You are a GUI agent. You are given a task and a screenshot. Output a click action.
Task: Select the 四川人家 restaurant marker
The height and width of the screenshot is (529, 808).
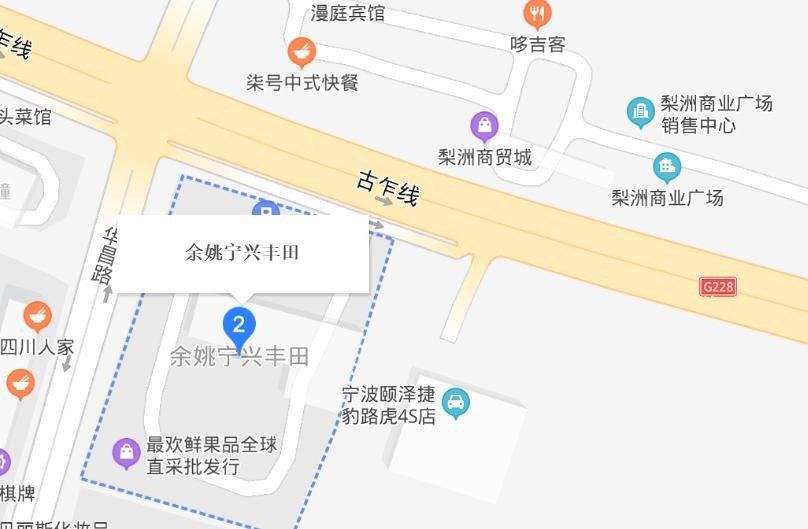tap(37, 317)
